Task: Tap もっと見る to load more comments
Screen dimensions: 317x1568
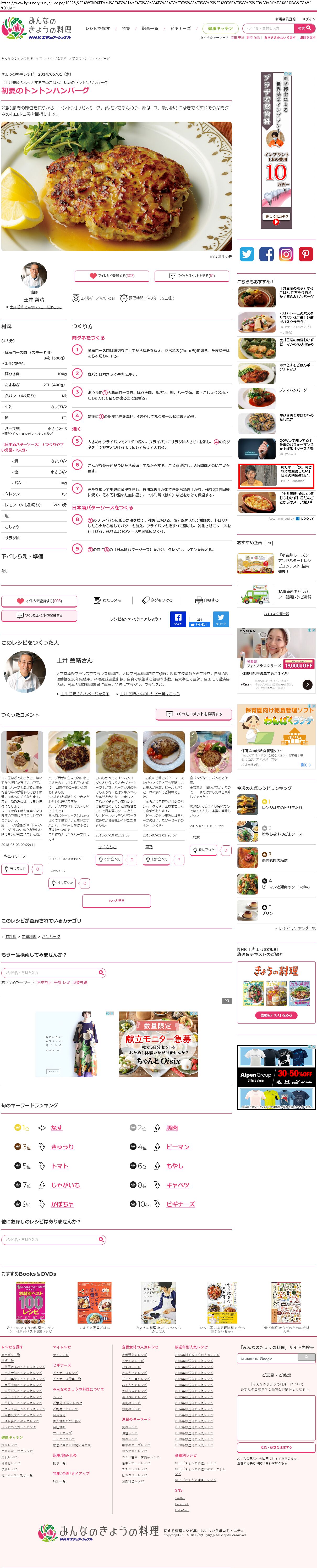Action: coord(116,900)
